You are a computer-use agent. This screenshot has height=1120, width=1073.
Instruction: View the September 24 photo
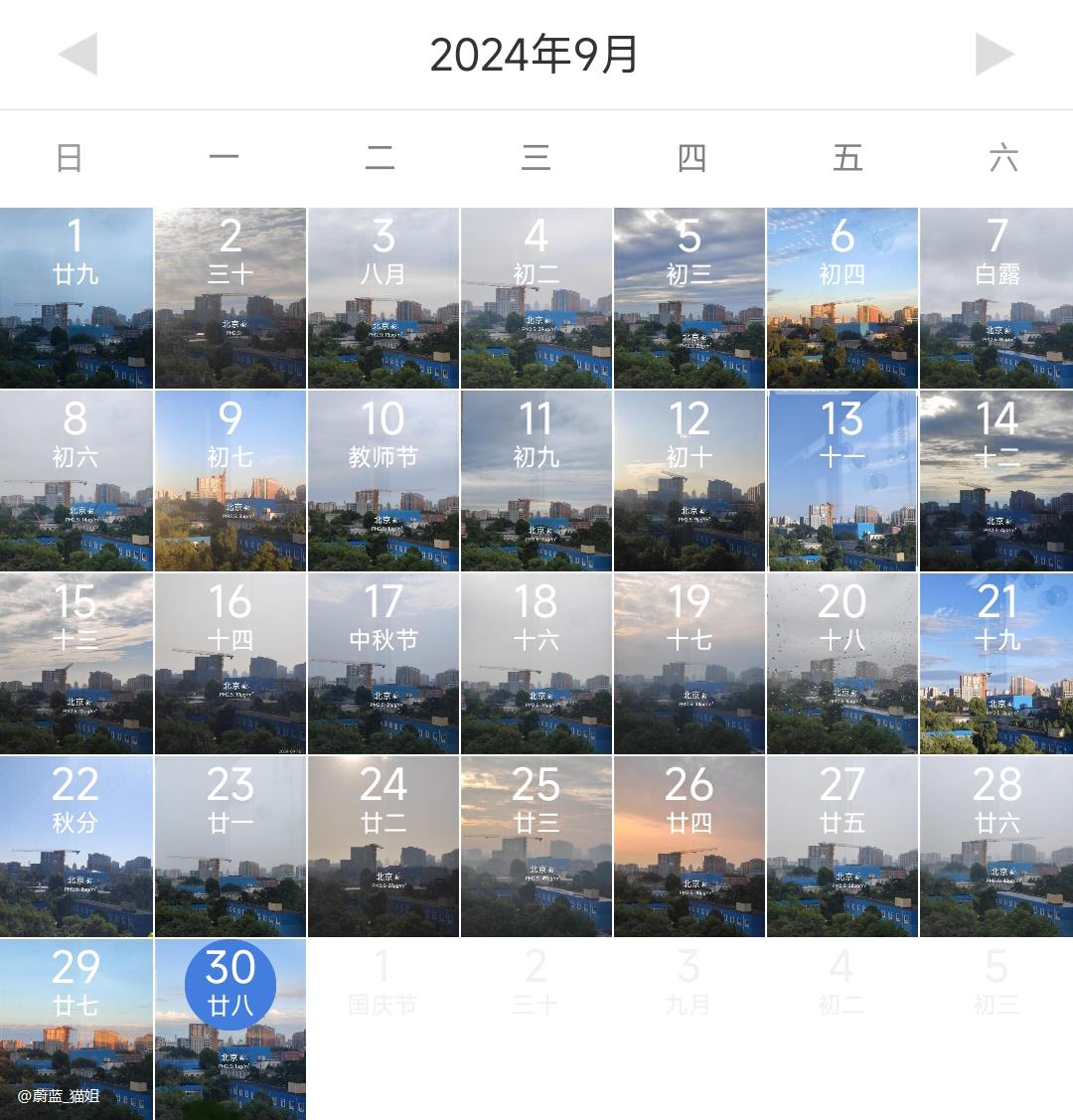point(383,847)
